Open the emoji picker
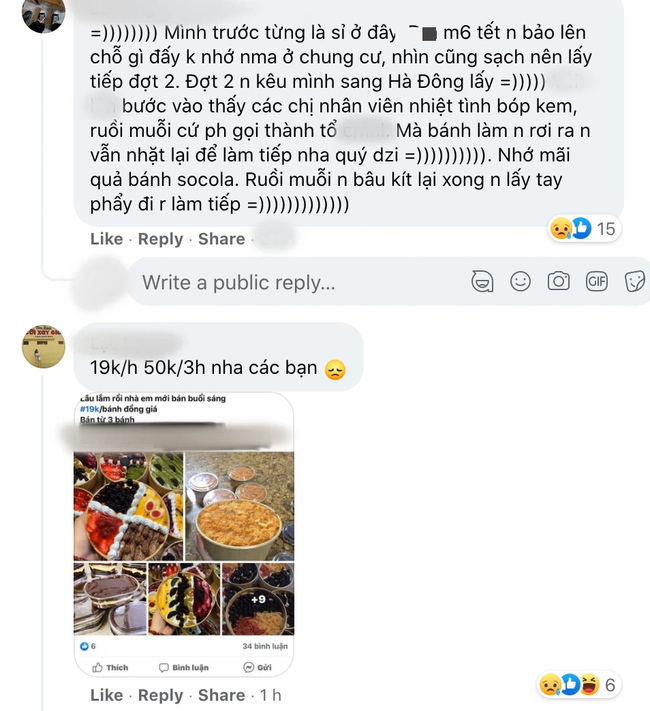650x711 pixels. click(x=521, y=282)
